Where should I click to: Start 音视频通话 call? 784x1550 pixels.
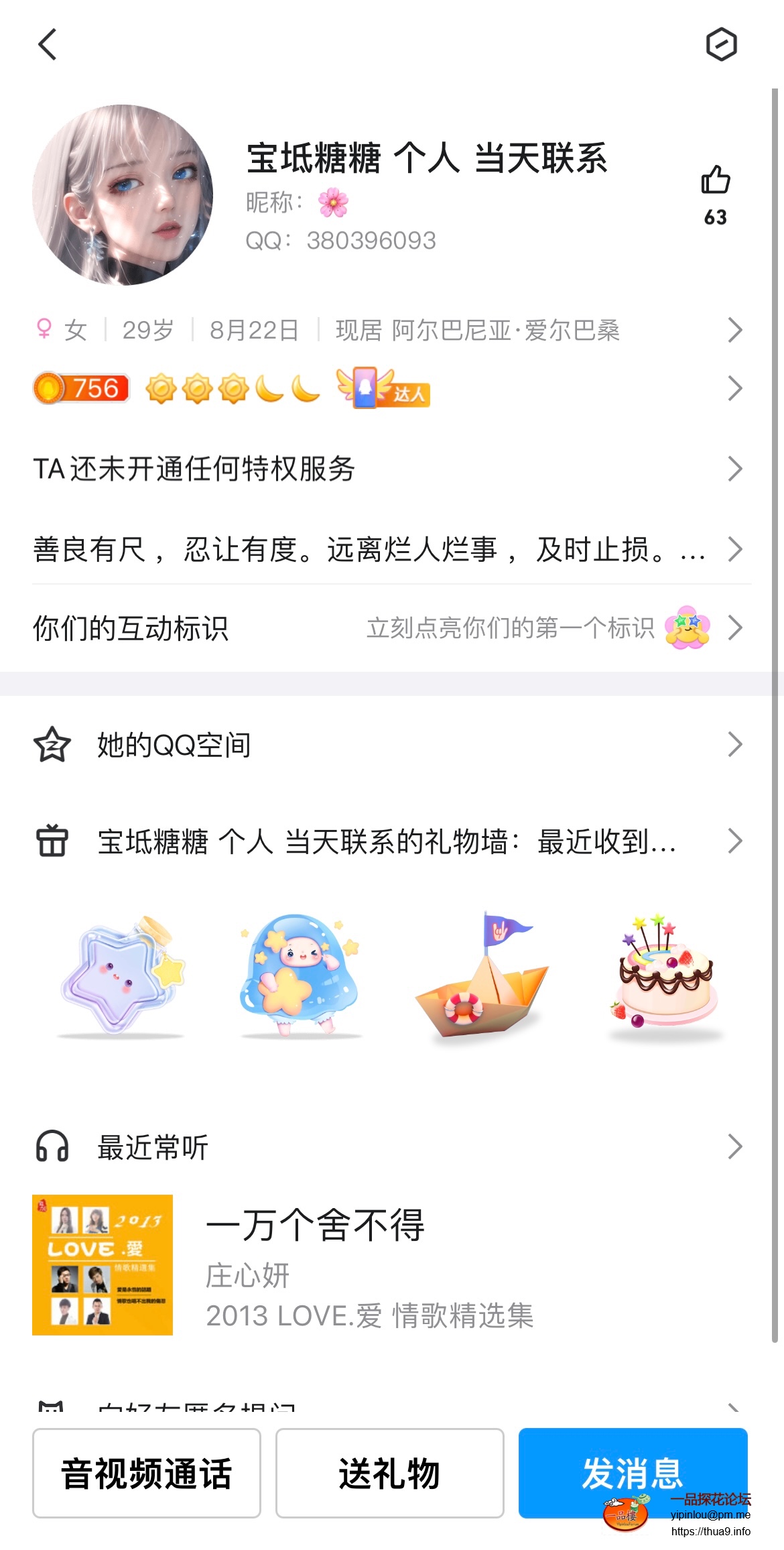coord(147,1473)
